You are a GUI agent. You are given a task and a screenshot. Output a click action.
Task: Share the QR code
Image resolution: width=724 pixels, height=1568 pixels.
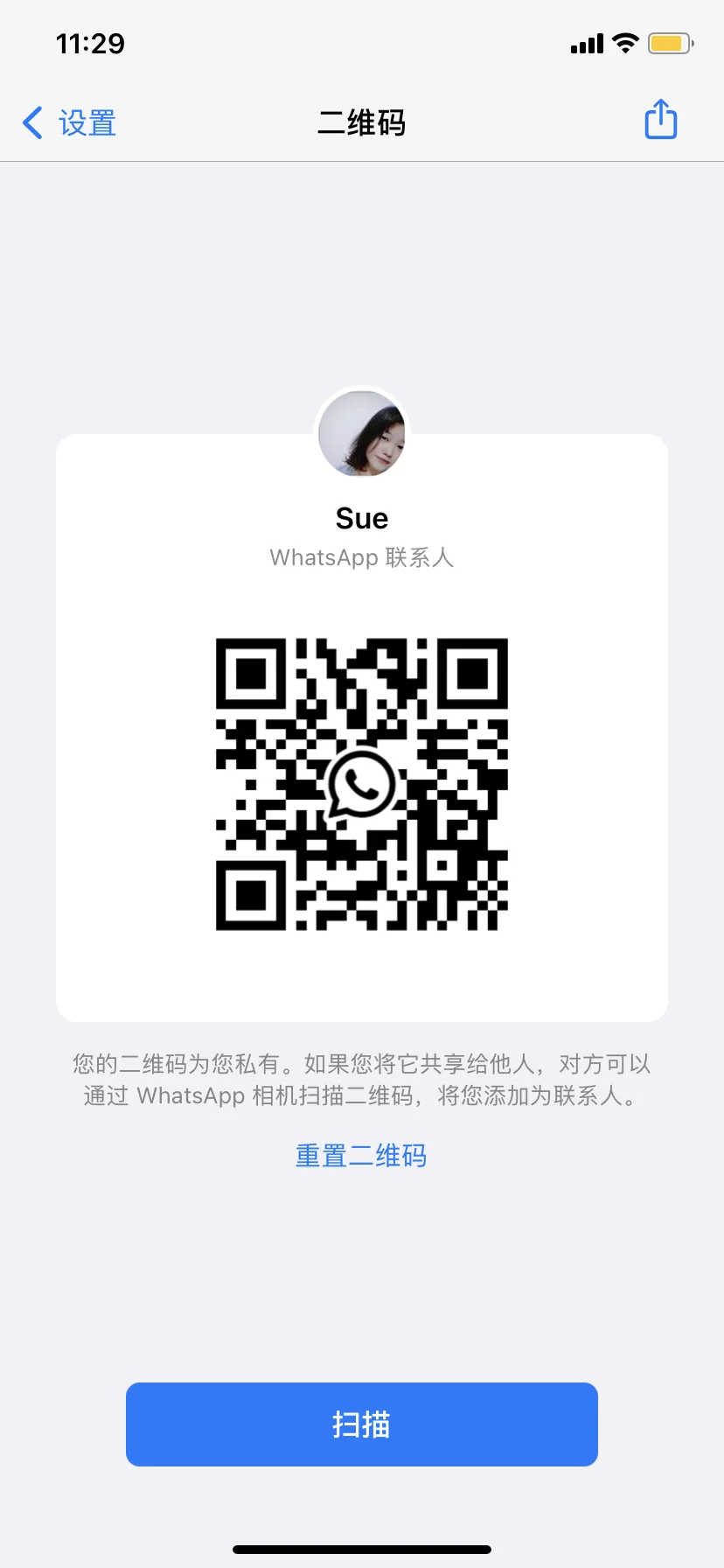[660, 120]
